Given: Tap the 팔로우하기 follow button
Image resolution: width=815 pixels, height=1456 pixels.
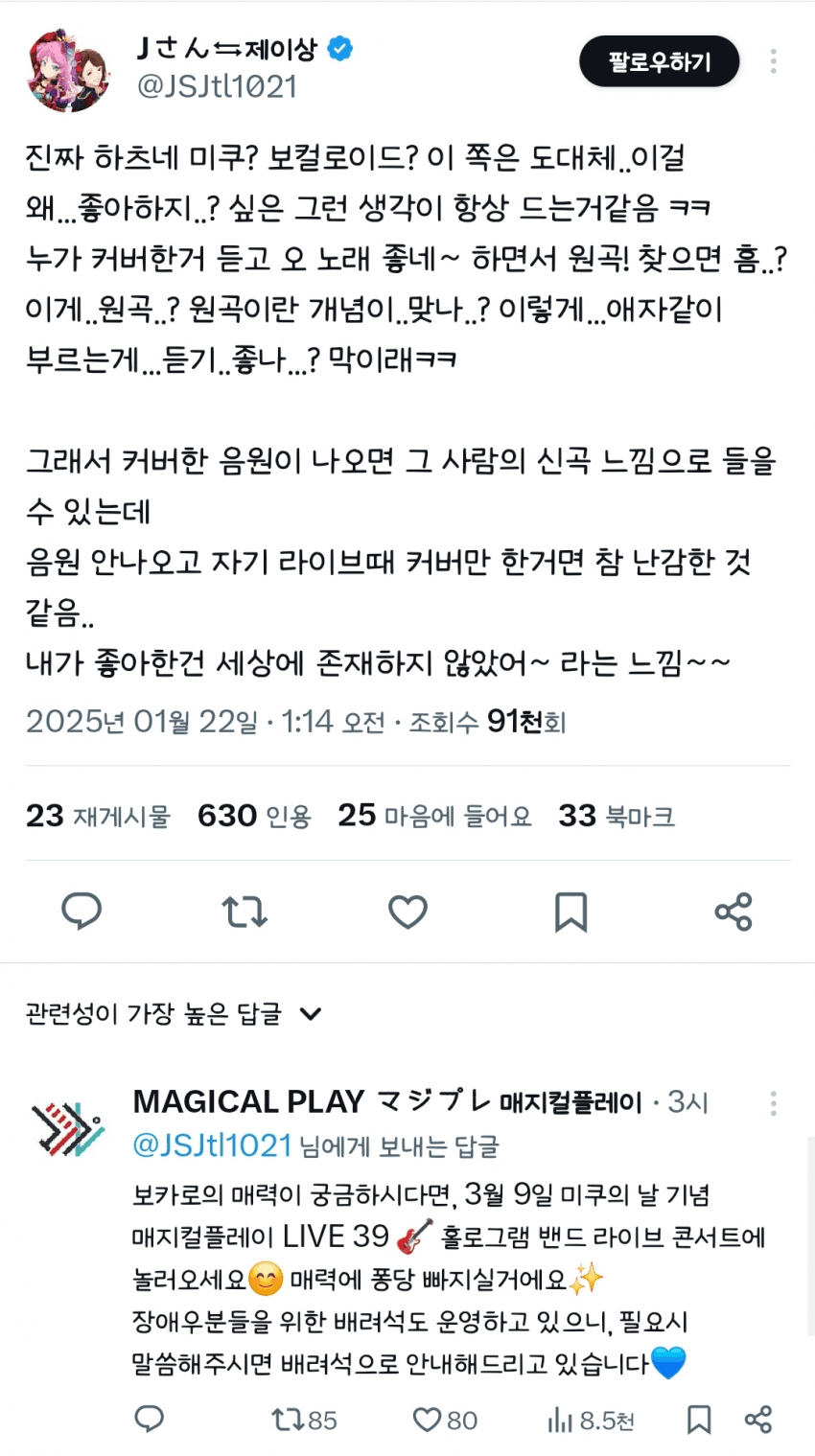Looking at the screenshot, I should click(660, 62).
